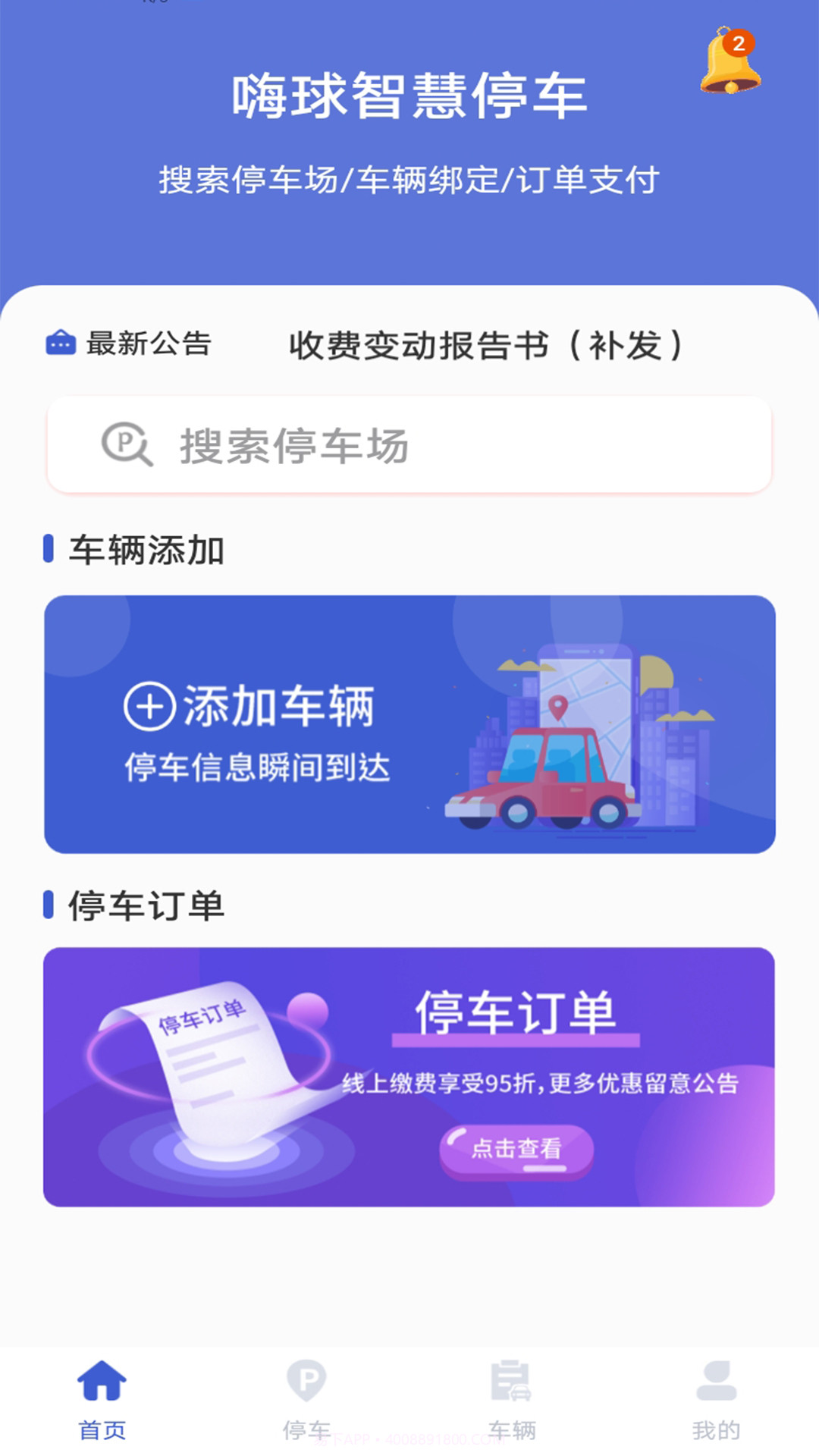Select the P parking icon in bottom bar

click(x=308, y=1382)
